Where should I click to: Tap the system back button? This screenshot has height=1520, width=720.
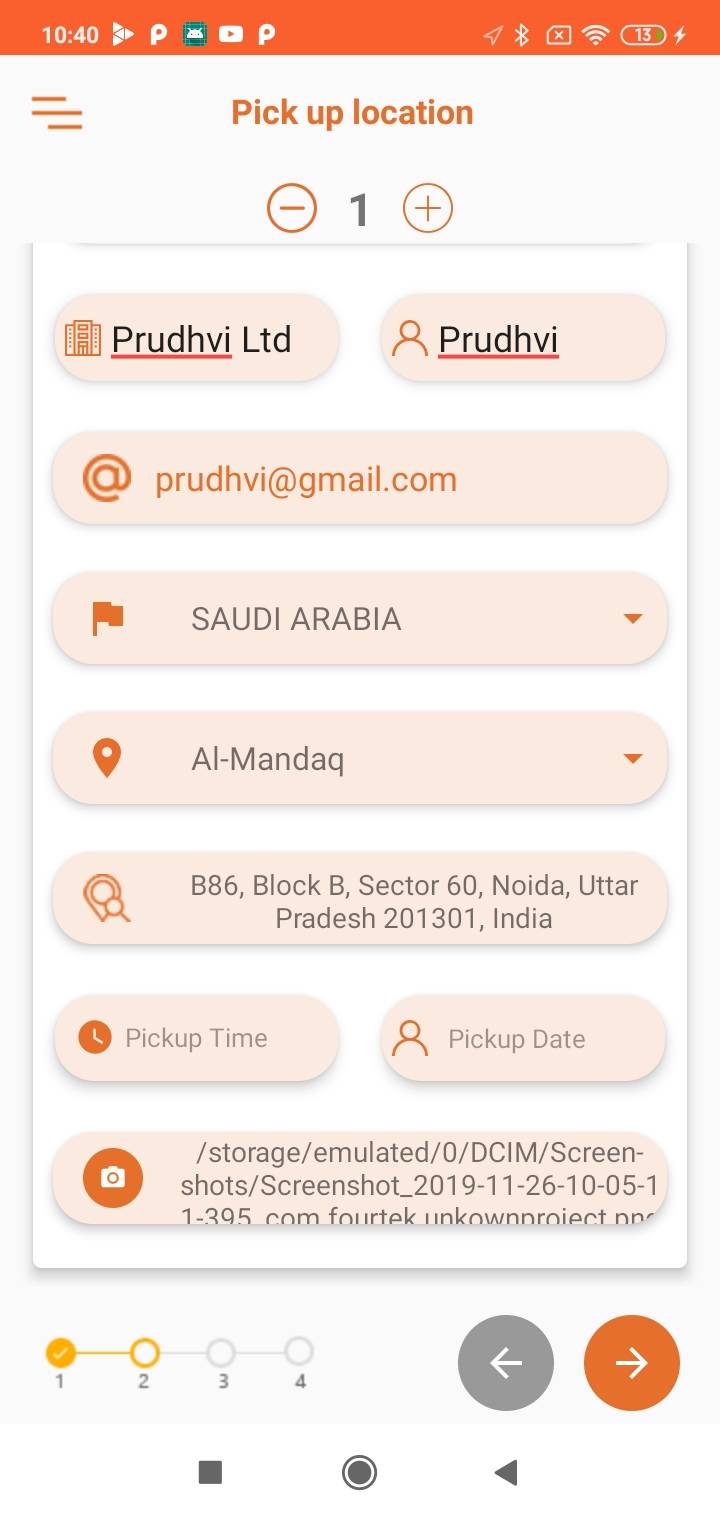506,1472
